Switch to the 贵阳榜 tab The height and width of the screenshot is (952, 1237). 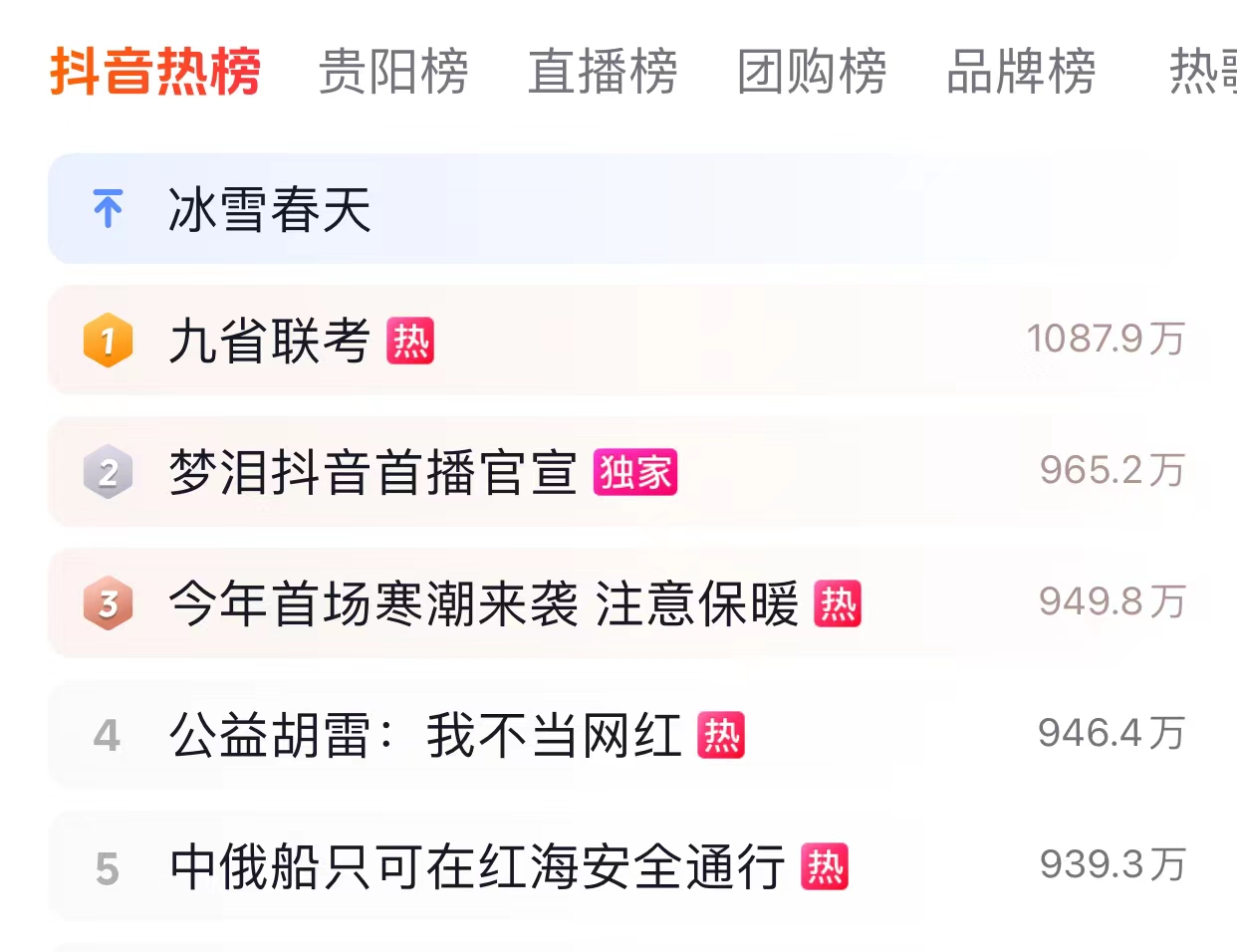(x=393, y=72)
